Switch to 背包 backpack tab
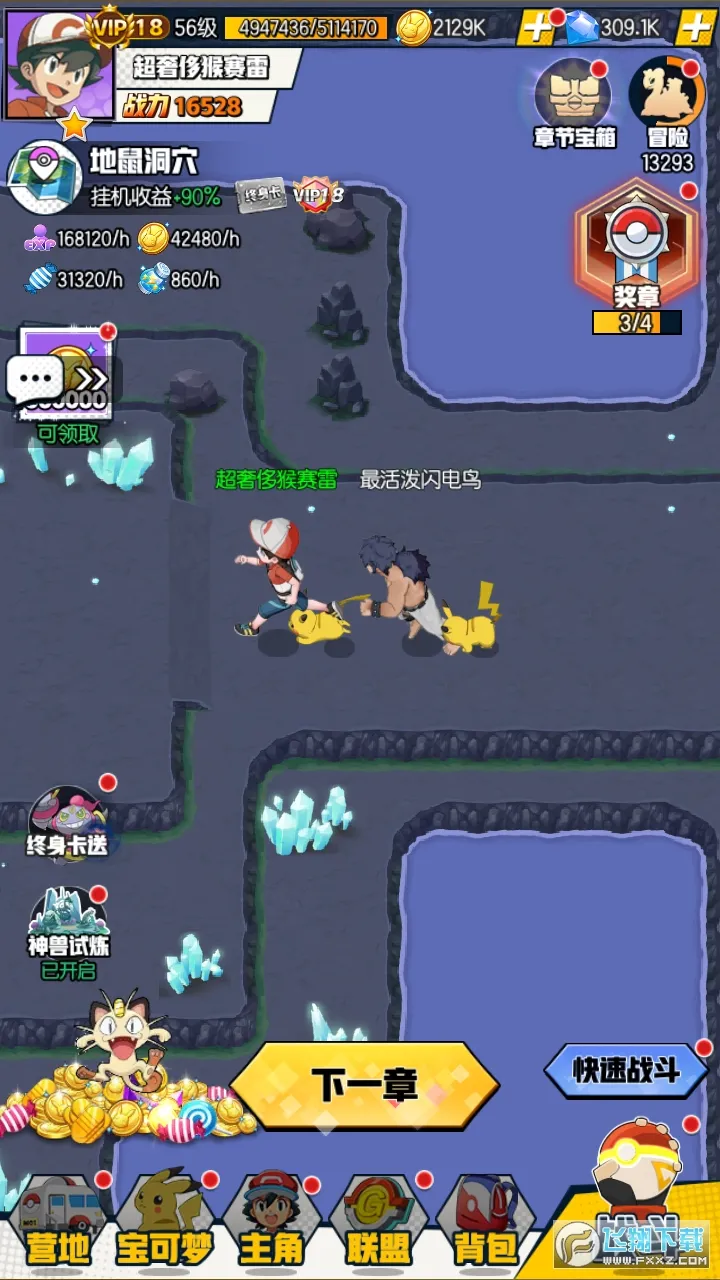 (x=486, y=1225)
